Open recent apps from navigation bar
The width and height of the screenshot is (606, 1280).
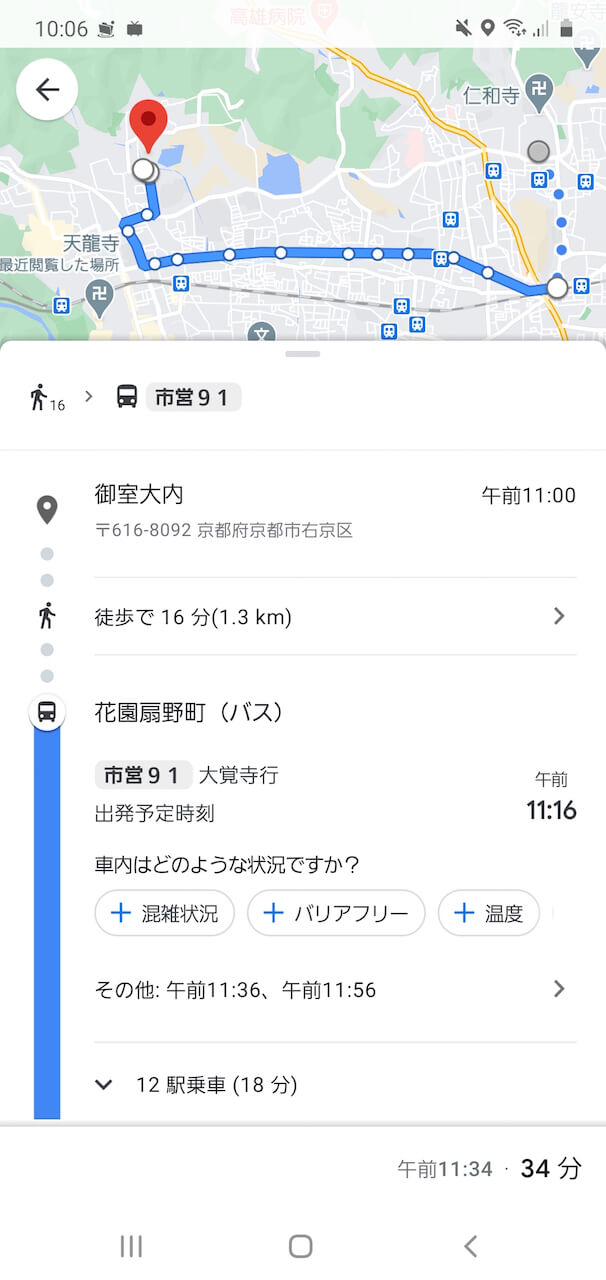[x=131, y=1245]
